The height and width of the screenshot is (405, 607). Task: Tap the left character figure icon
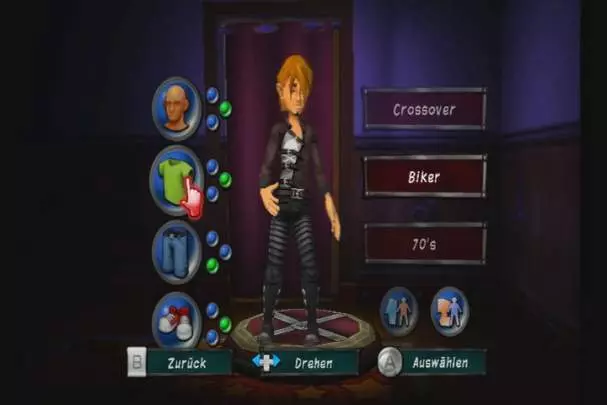point(399,309)
